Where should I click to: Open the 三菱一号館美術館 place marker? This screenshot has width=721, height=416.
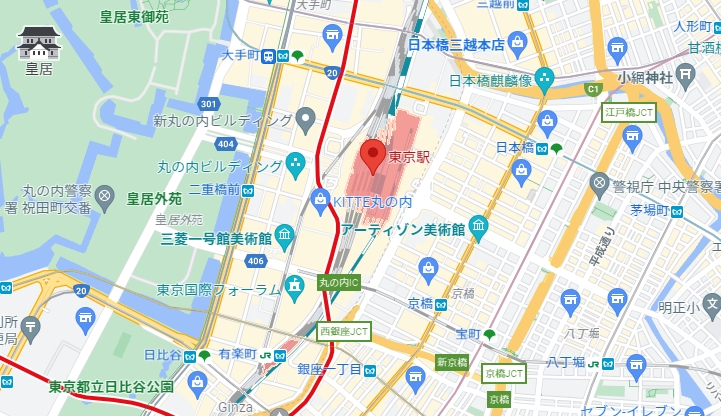coord(287,239)
